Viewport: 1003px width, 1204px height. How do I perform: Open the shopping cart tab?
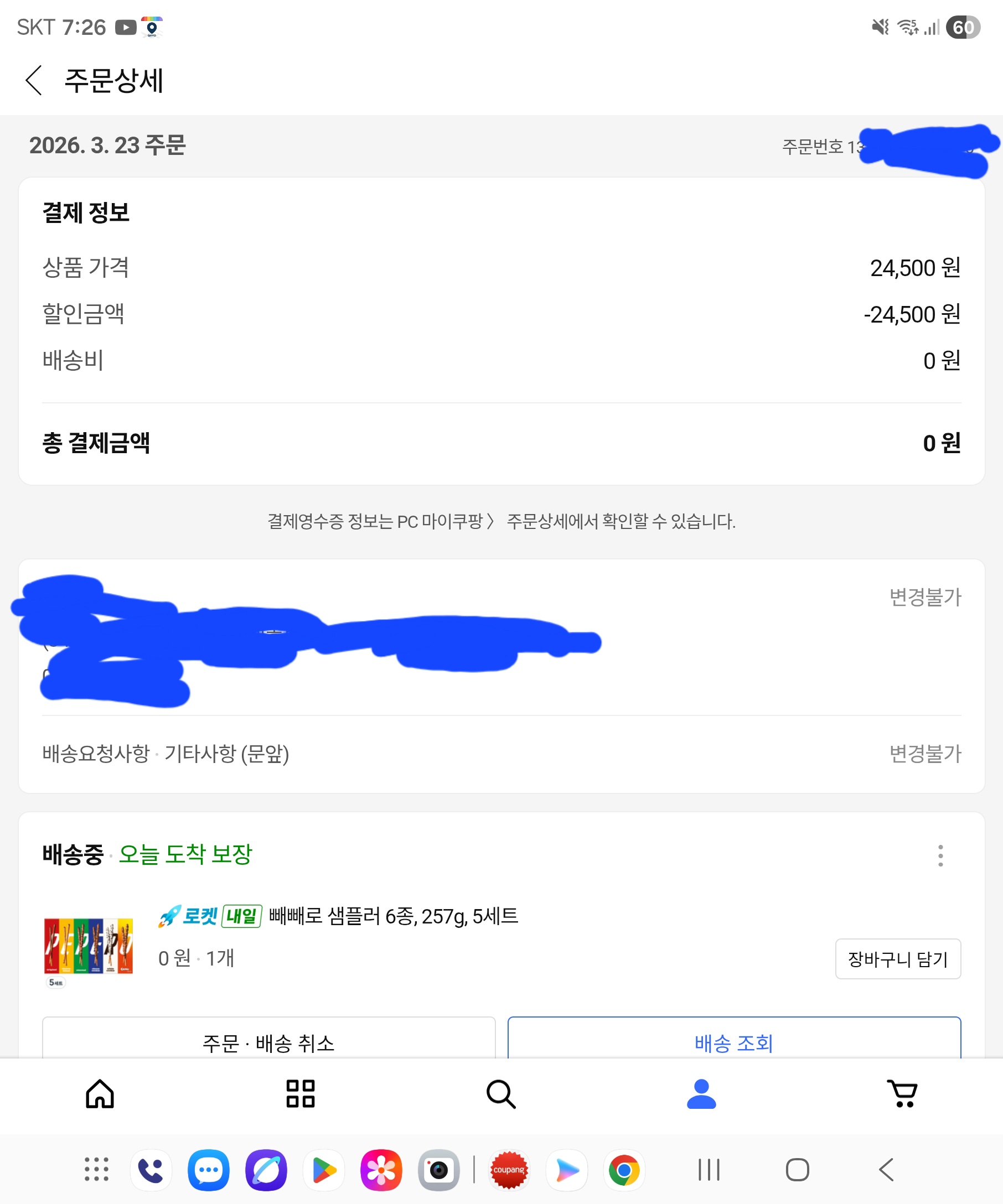(902, 1093)
